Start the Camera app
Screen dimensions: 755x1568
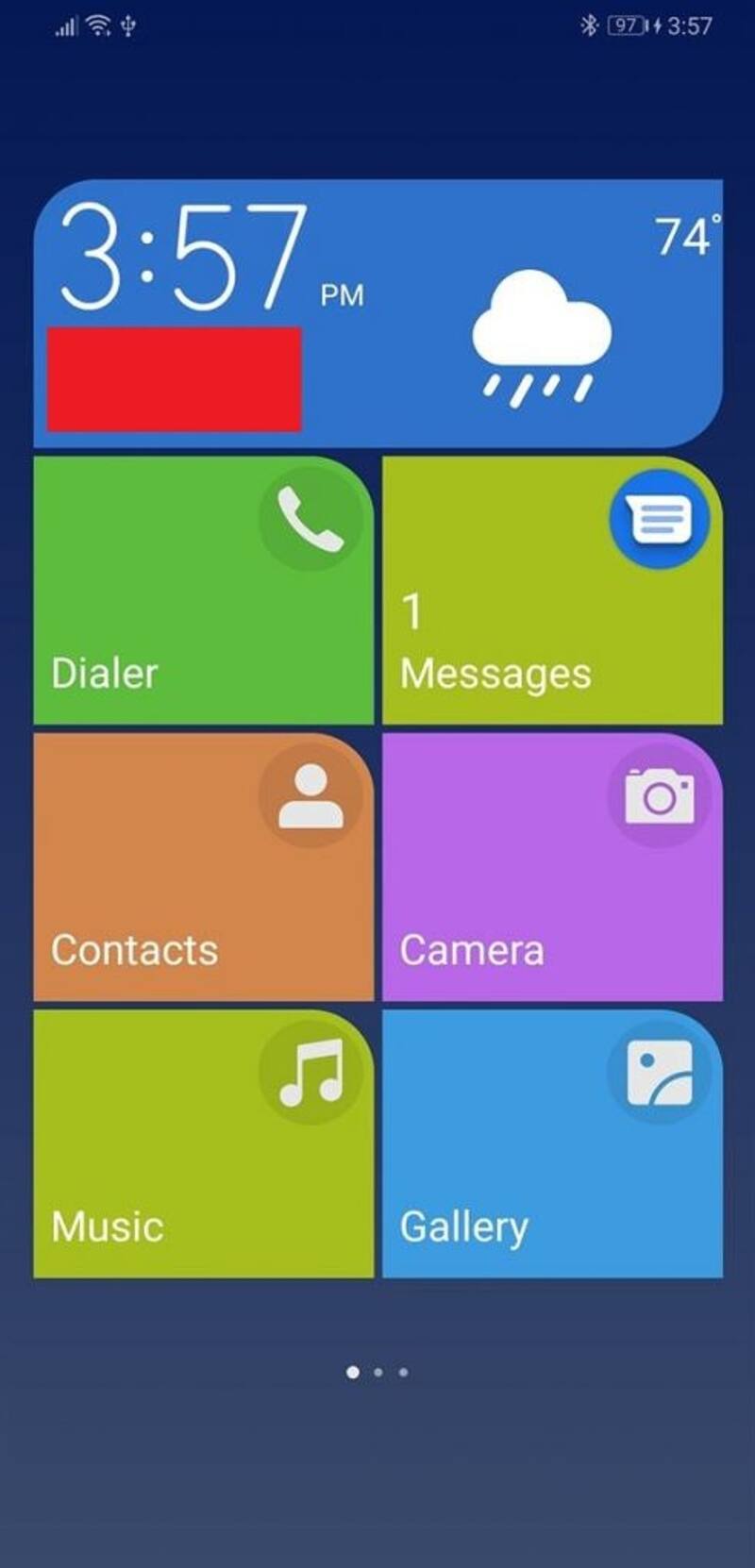pos(552,867)
